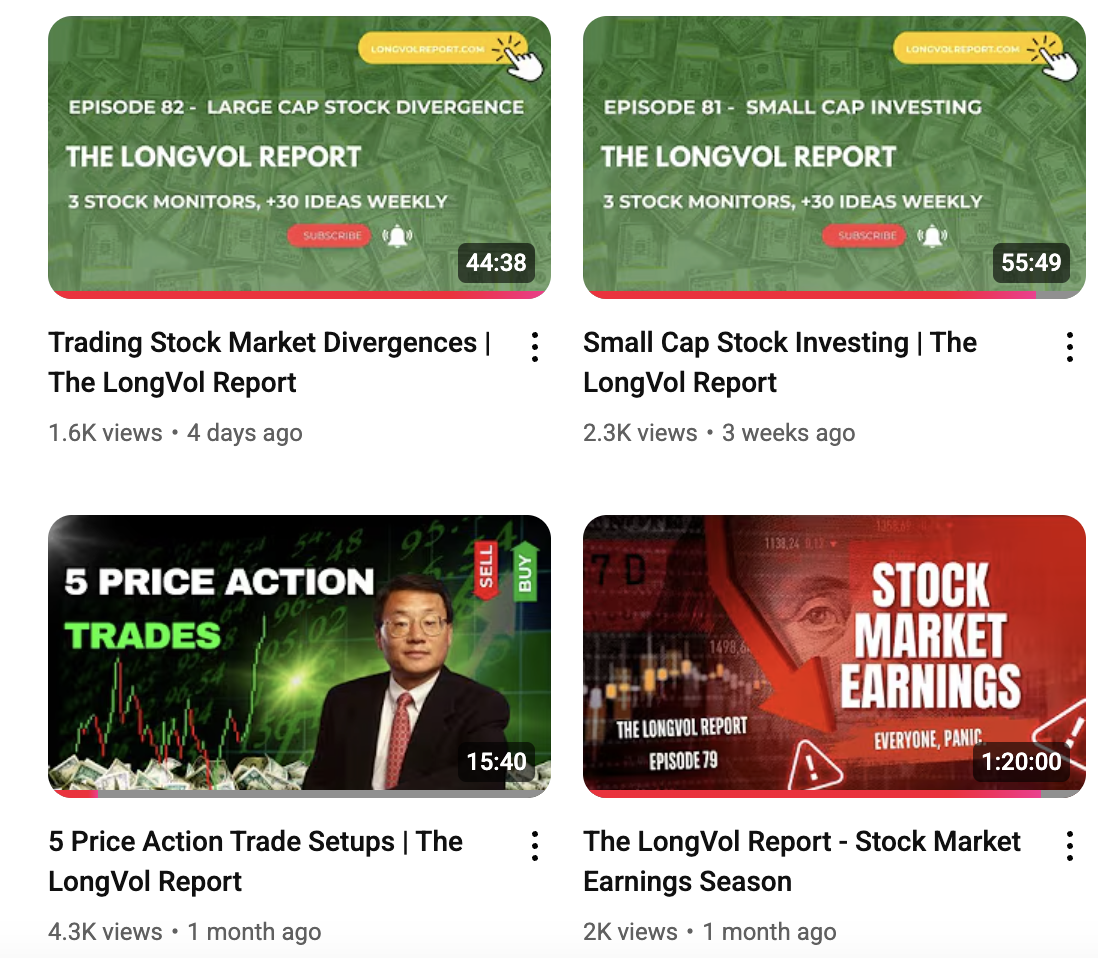
Task: Tap the title "The LongVol Report - Stock Market Earnings Season"
Action: click(x=801, y=861)
